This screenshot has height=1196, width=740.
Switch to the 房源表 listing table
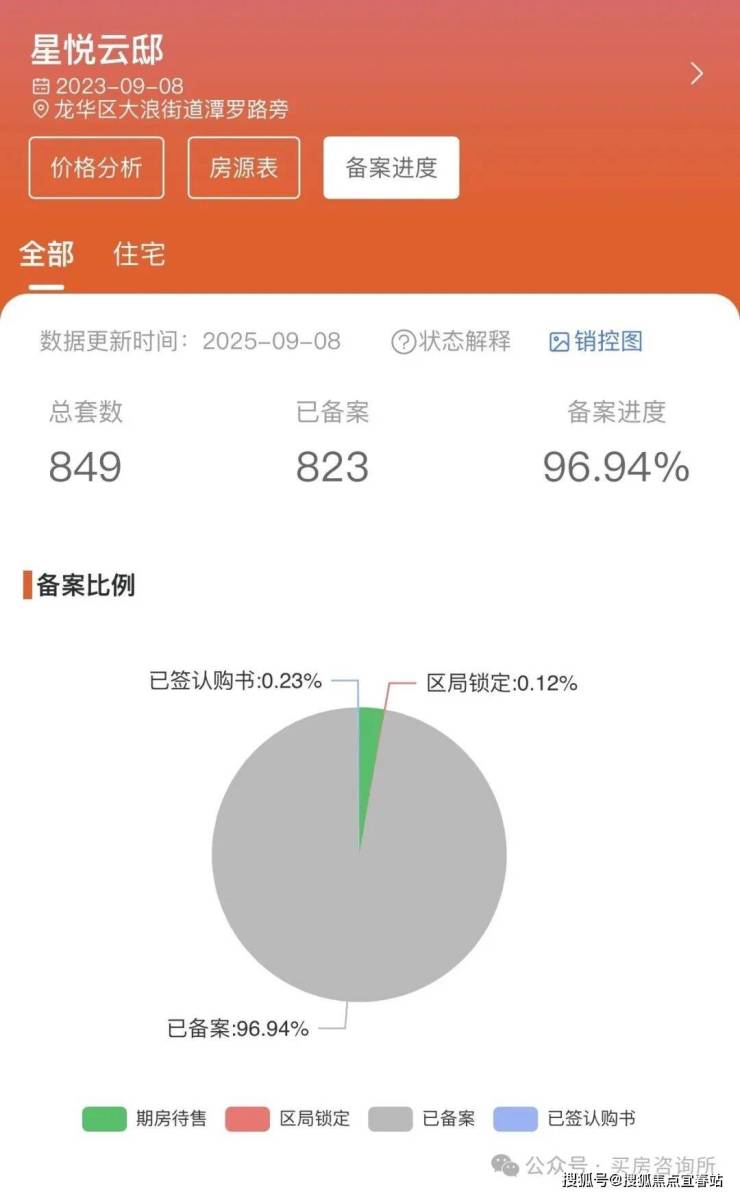coord(243,168)
